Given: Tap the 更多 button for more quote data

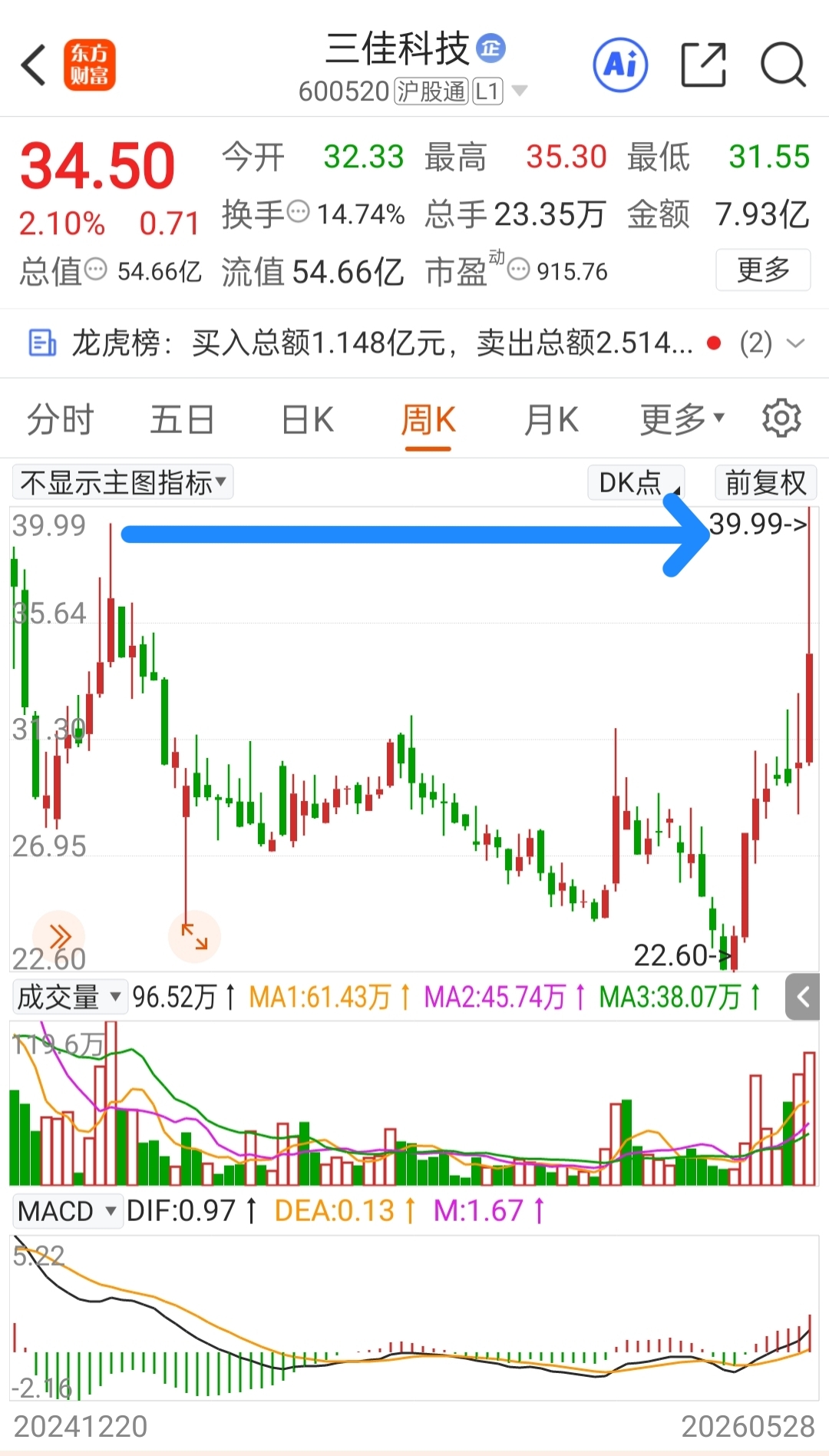Looking at the screenshot, I should [x=763, y=270].
